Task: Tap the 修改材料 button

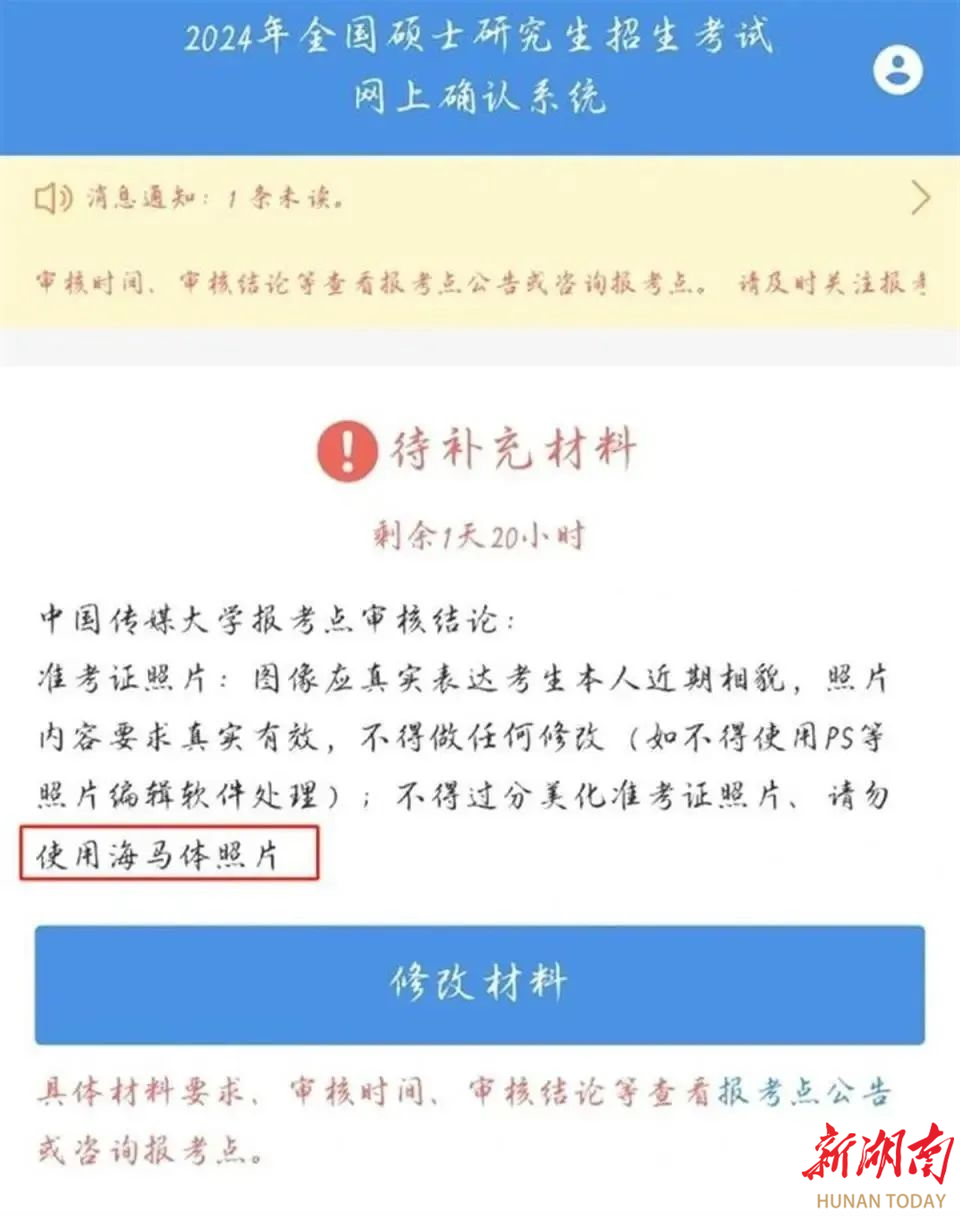Action: coord(479,985)
